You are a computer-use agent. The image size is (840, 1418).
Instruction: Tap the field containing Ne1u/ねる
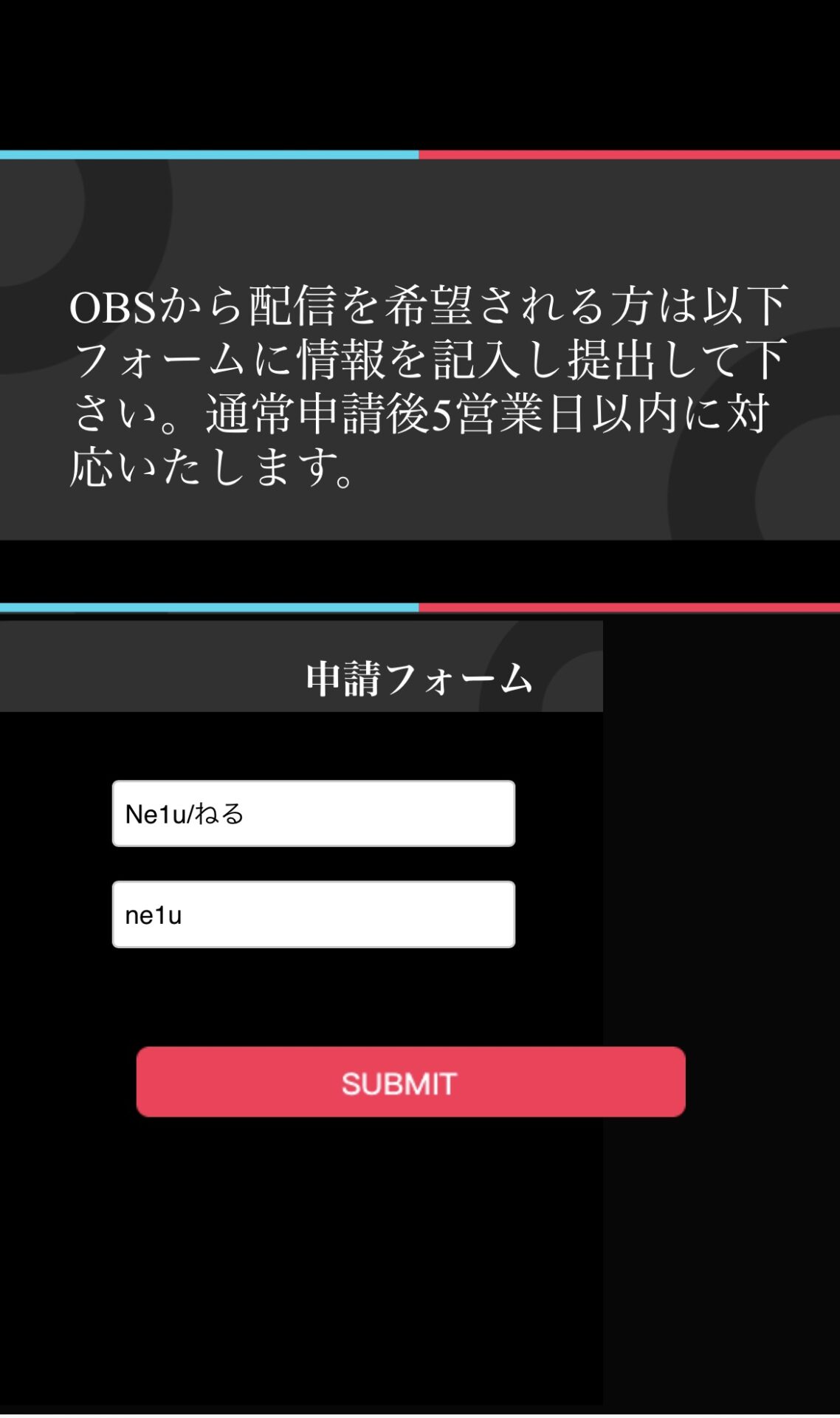pyautogui.click(x=314, y=813)
